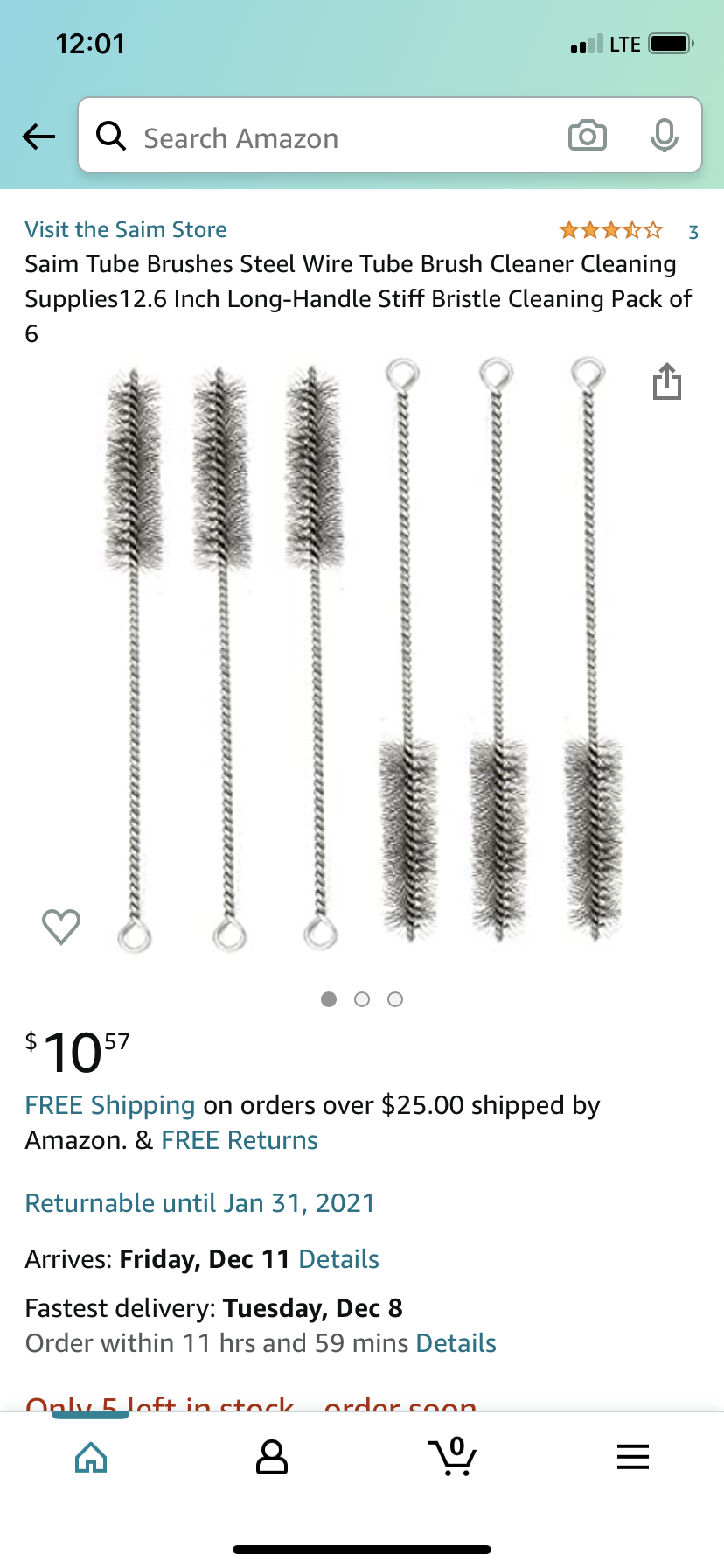Open the hamburger menu tab
724x1568 pixels.
pos(633,1457)
